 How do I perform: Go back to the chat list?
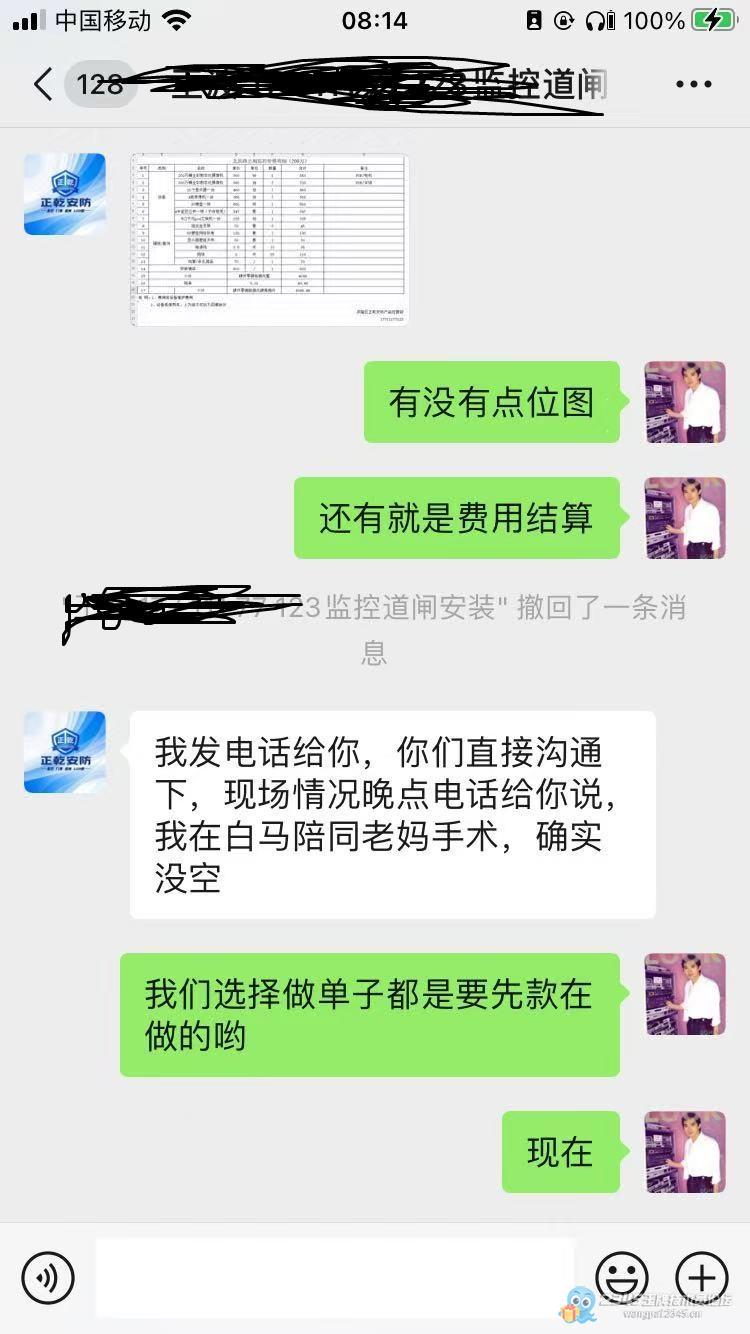click(42, 85)
